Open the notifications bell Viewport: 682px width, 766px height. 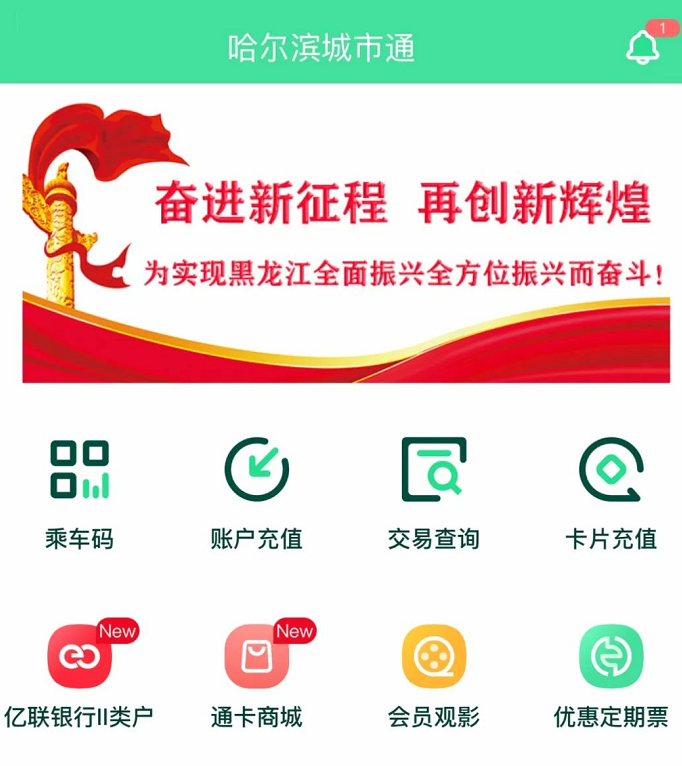point(642,47)
